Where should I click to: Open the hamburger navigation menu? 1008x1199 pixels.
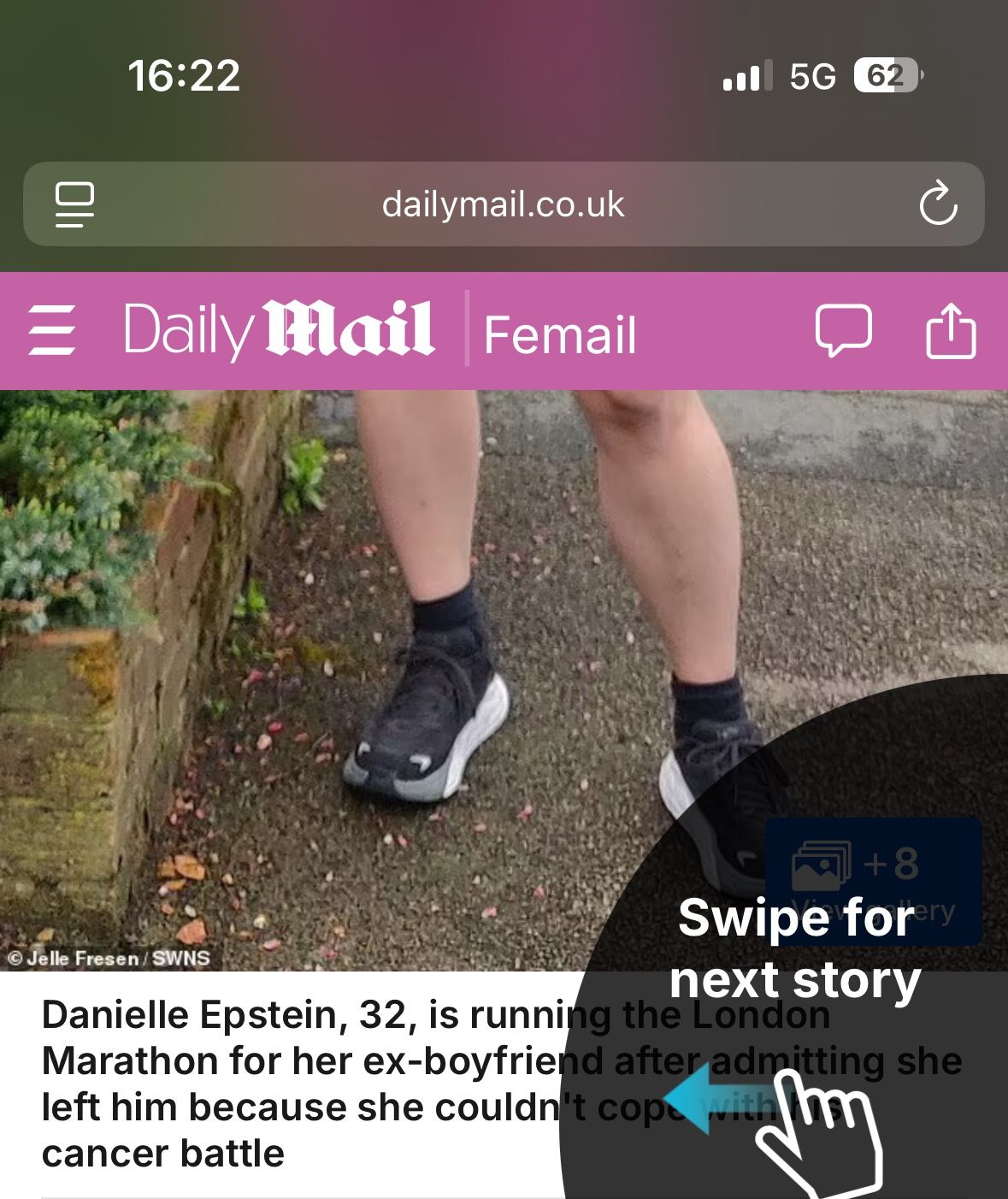[x=52, y=330]
